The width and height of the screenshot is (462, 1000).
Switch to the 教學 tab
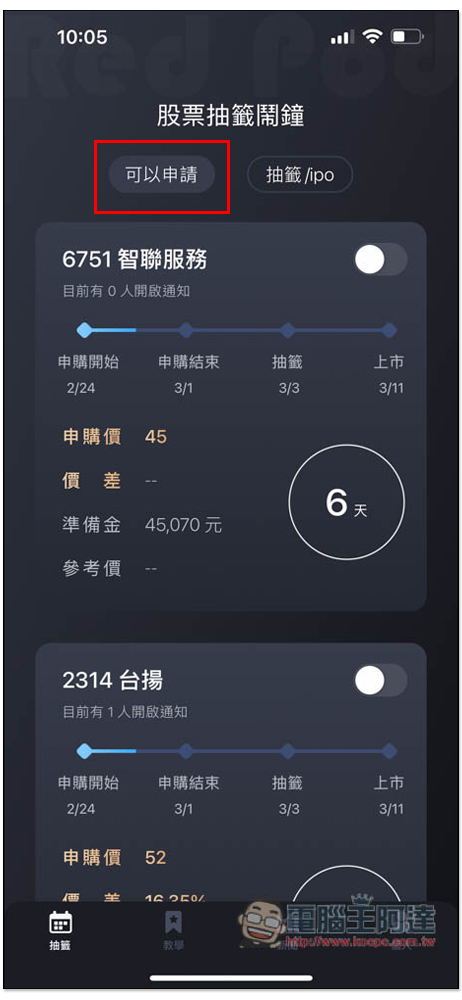(173, 931)
